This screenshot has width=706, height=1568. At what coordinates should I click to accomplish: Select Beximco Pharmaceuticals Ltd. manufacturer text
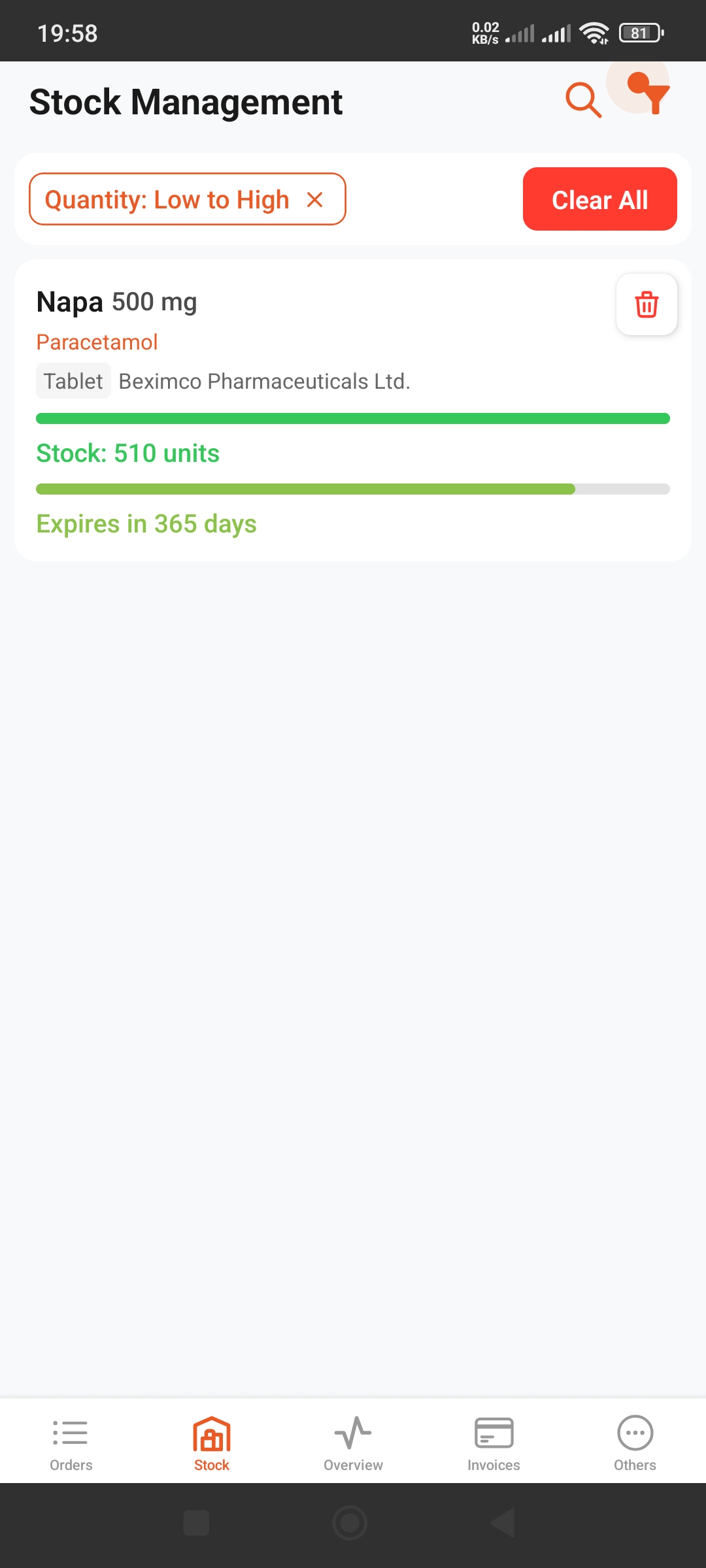[263, 380]
